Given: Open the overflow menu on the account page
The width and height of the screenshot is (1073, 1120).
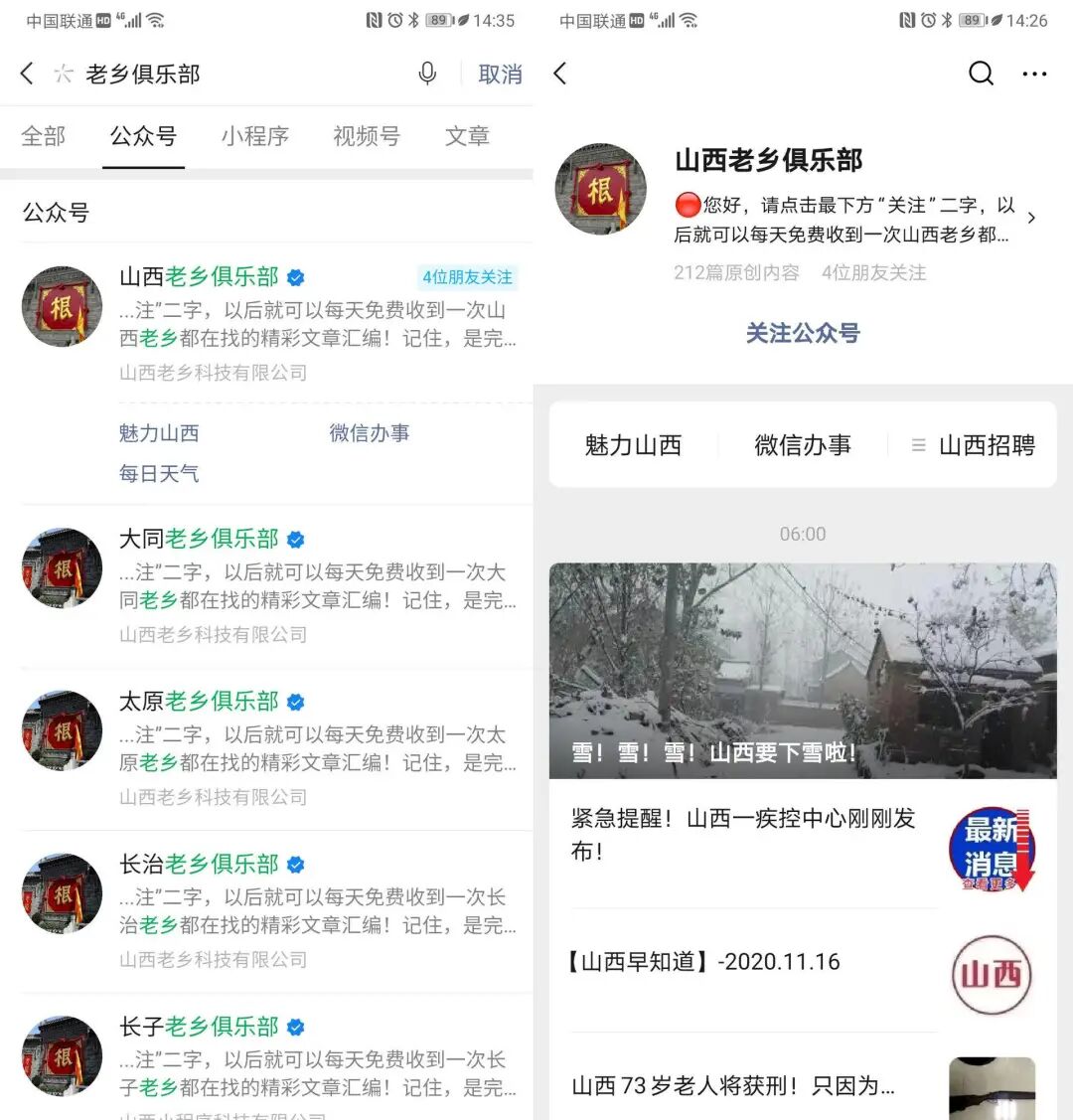Looking at the screenshot, I should point(1034,75).
